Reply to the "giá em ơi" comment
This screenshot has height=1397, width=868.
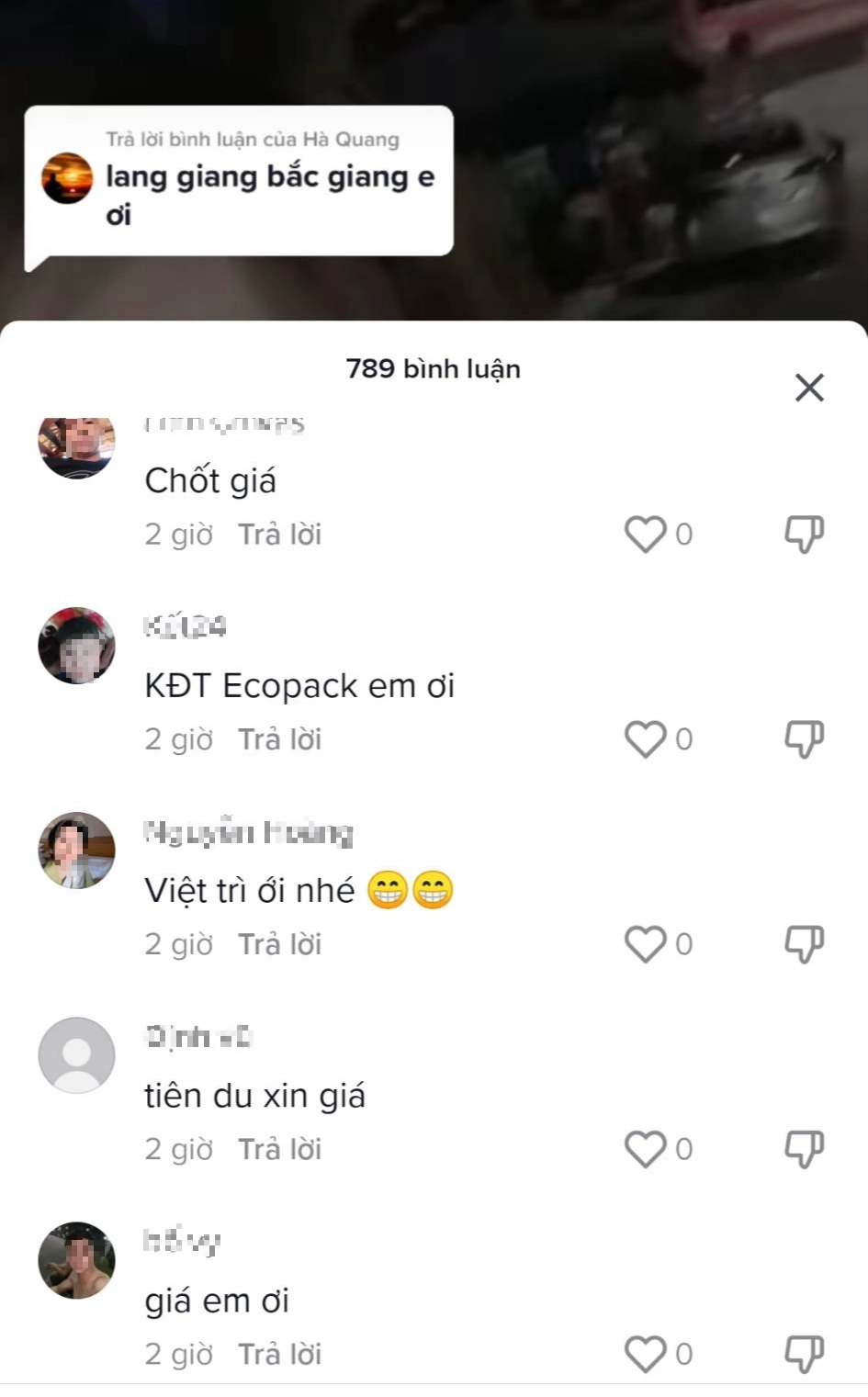279,1354
